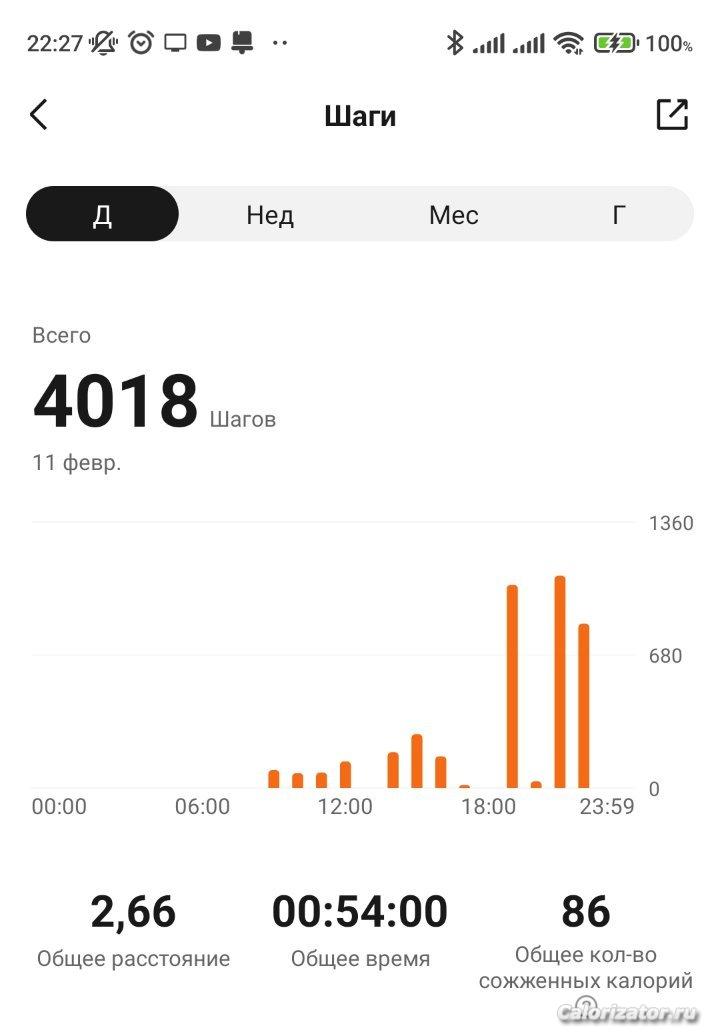
Task: Select the Д day tab
Action: [x=102, y=215]
